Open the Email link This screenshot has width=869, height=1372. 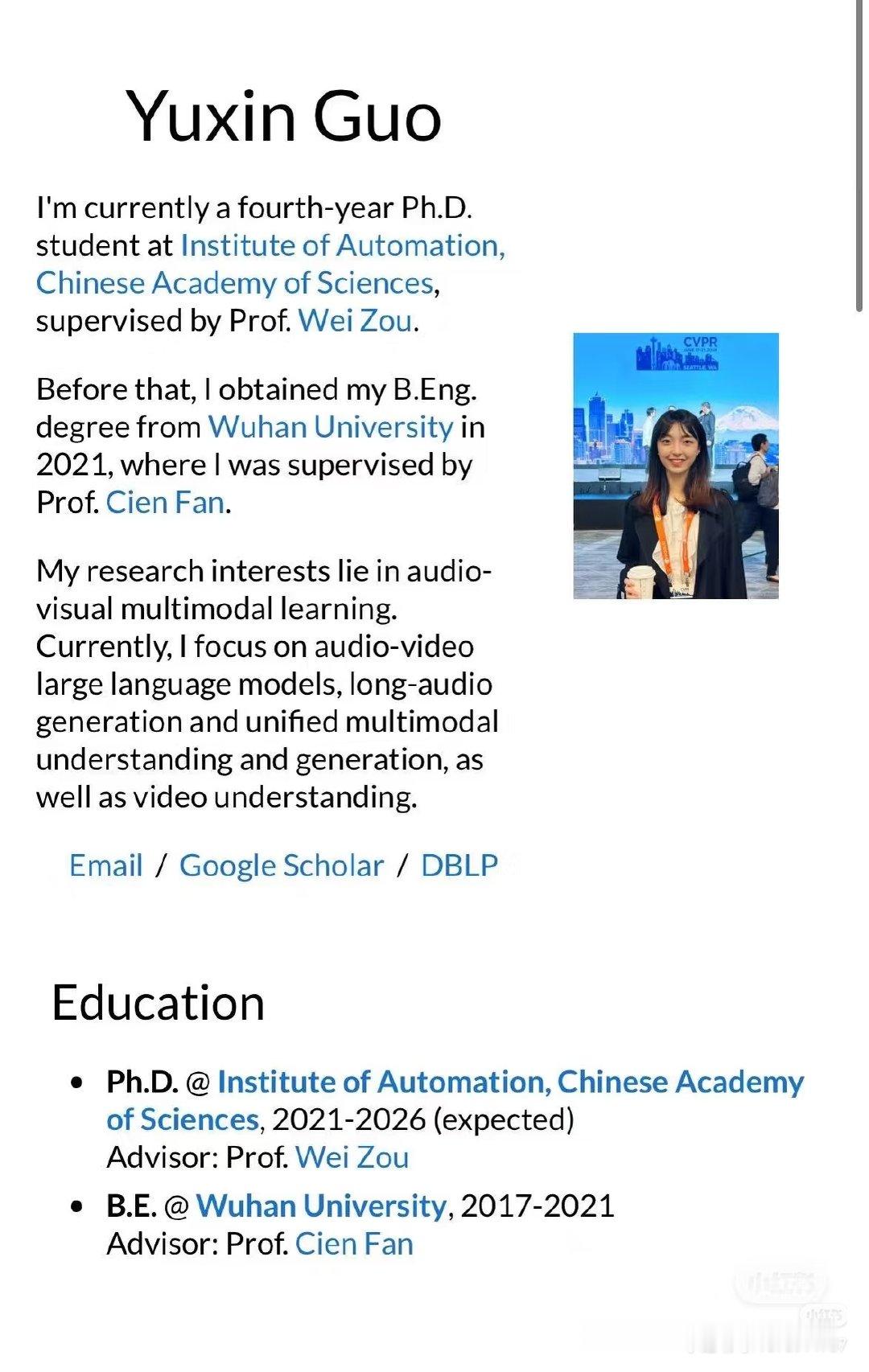[x=106, y=865]
